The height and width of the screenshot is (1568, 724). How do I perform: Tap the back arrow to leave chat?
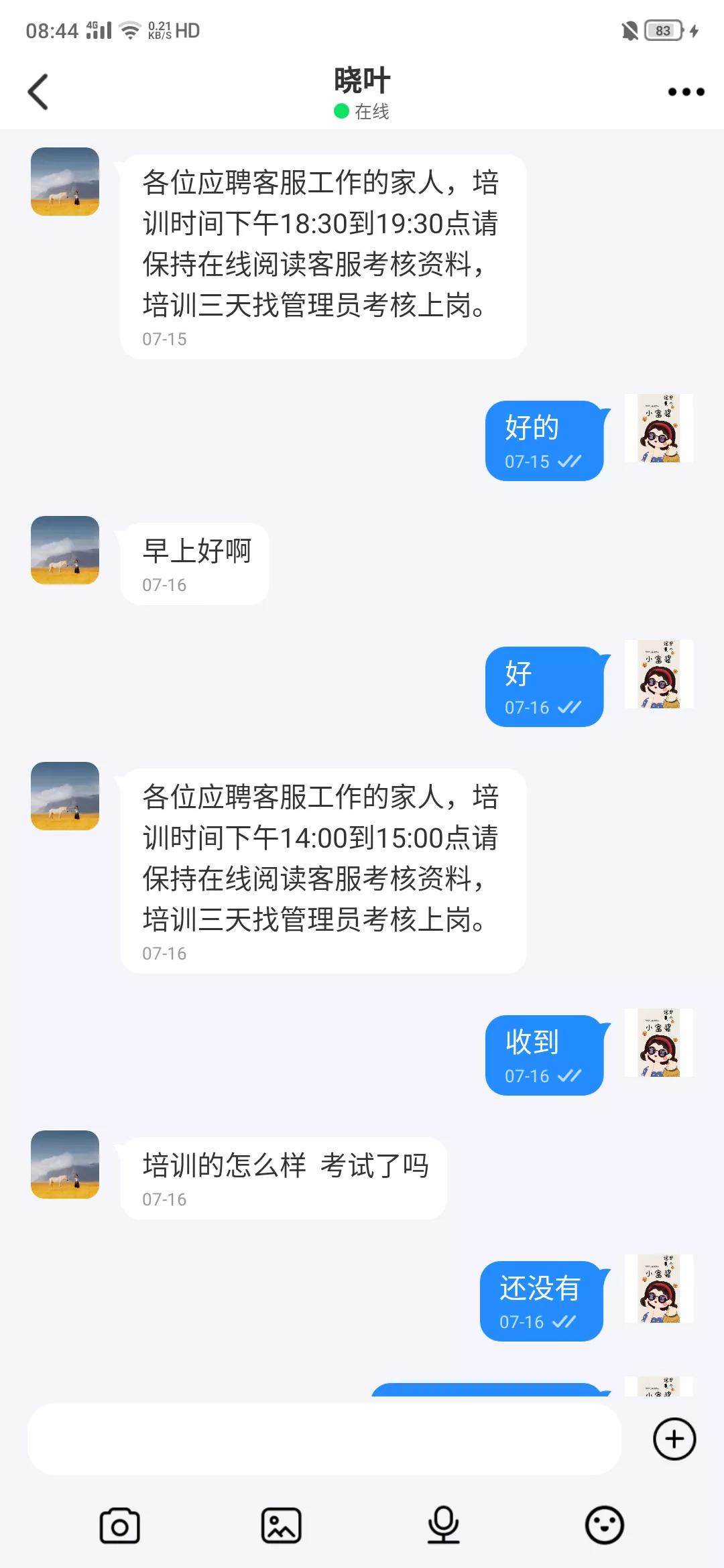coord(38,91)
